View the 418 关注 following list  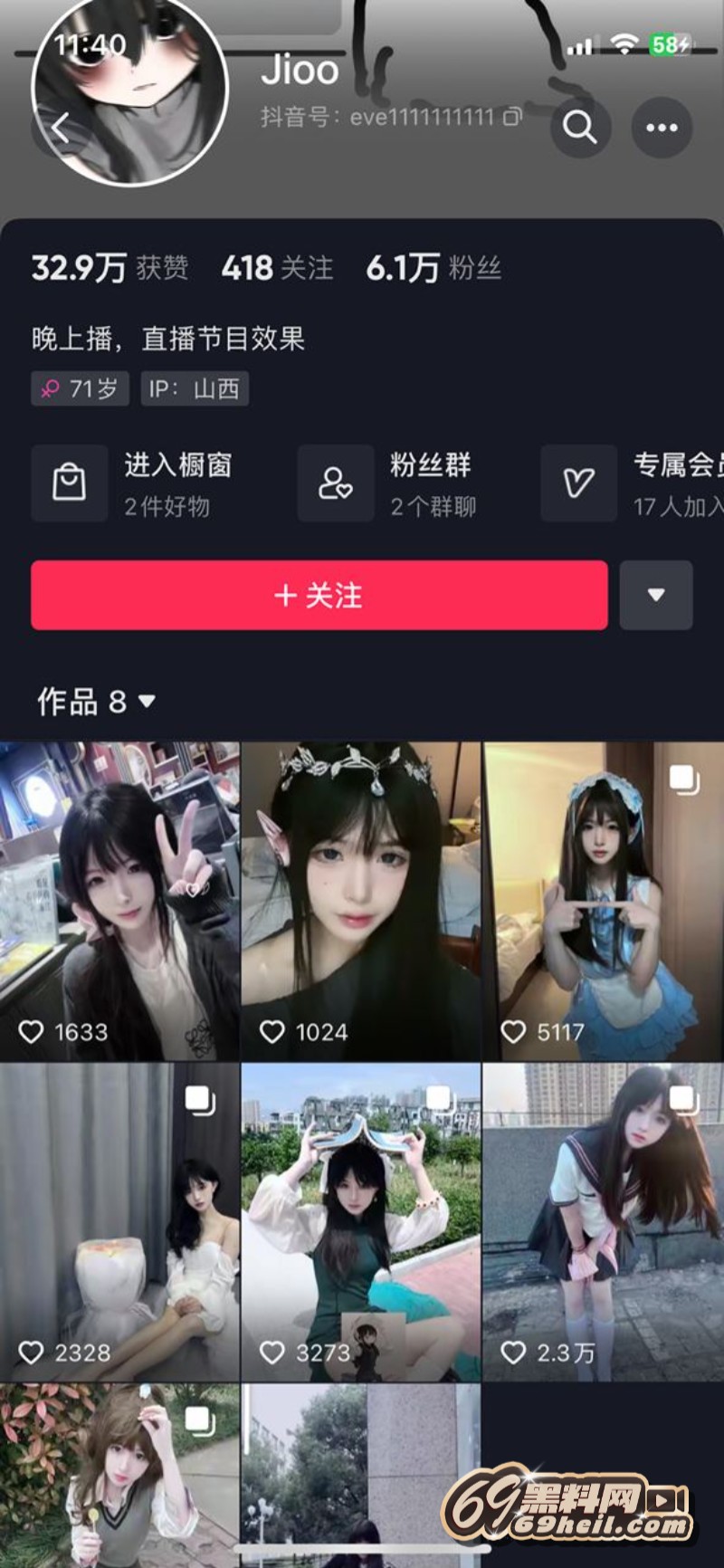click(277, 268)
